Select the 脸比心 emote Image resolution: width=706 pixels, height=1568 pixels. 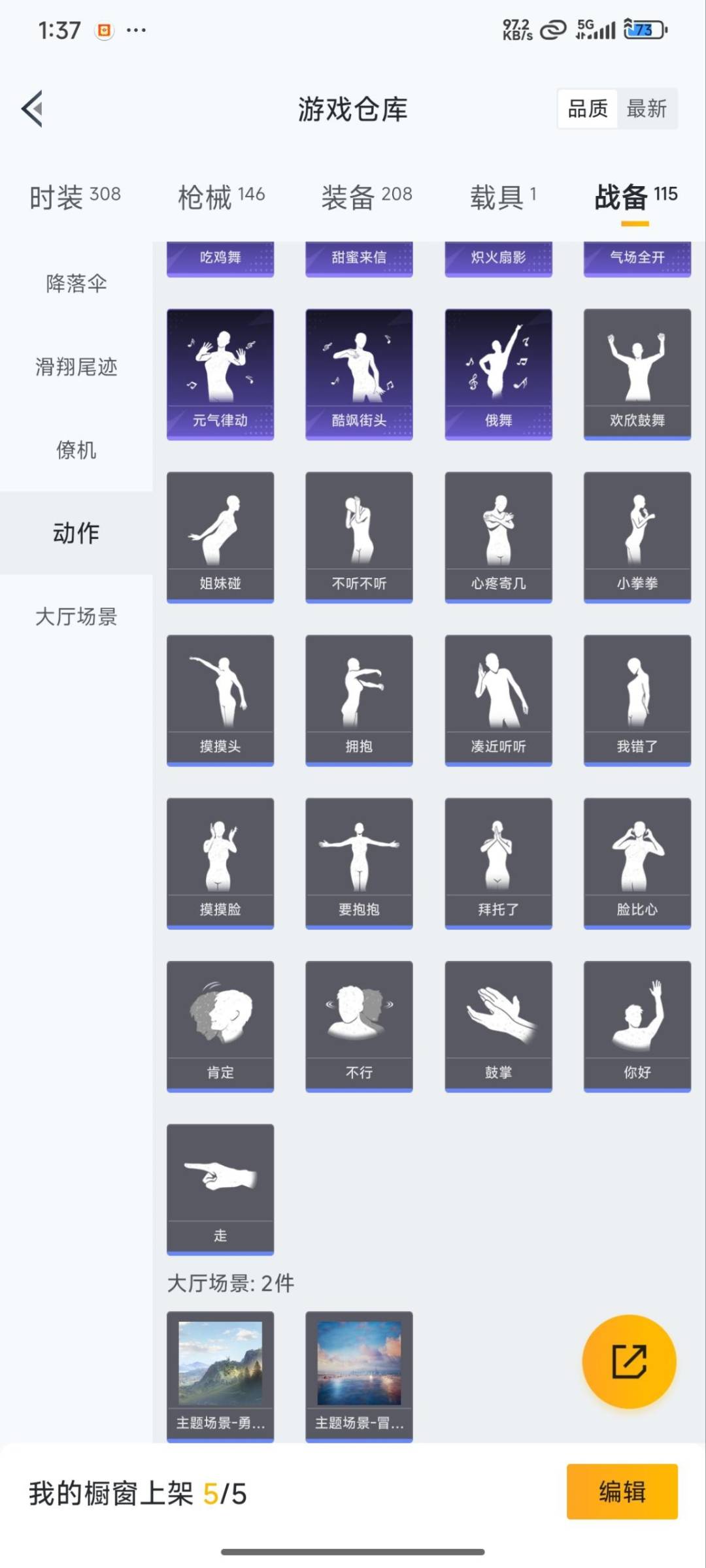pos(637,862)
